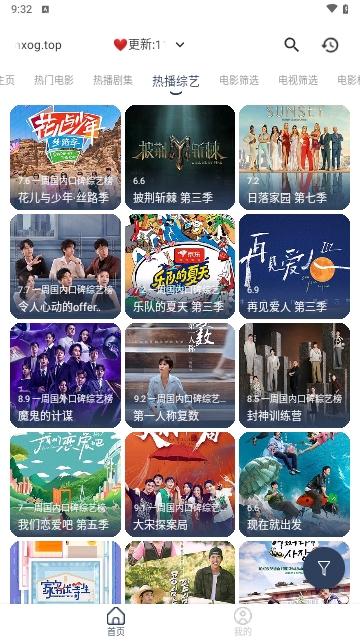Open 第一人称复数 card
Screen dimensions: 360x640
[x=180, y=375]
